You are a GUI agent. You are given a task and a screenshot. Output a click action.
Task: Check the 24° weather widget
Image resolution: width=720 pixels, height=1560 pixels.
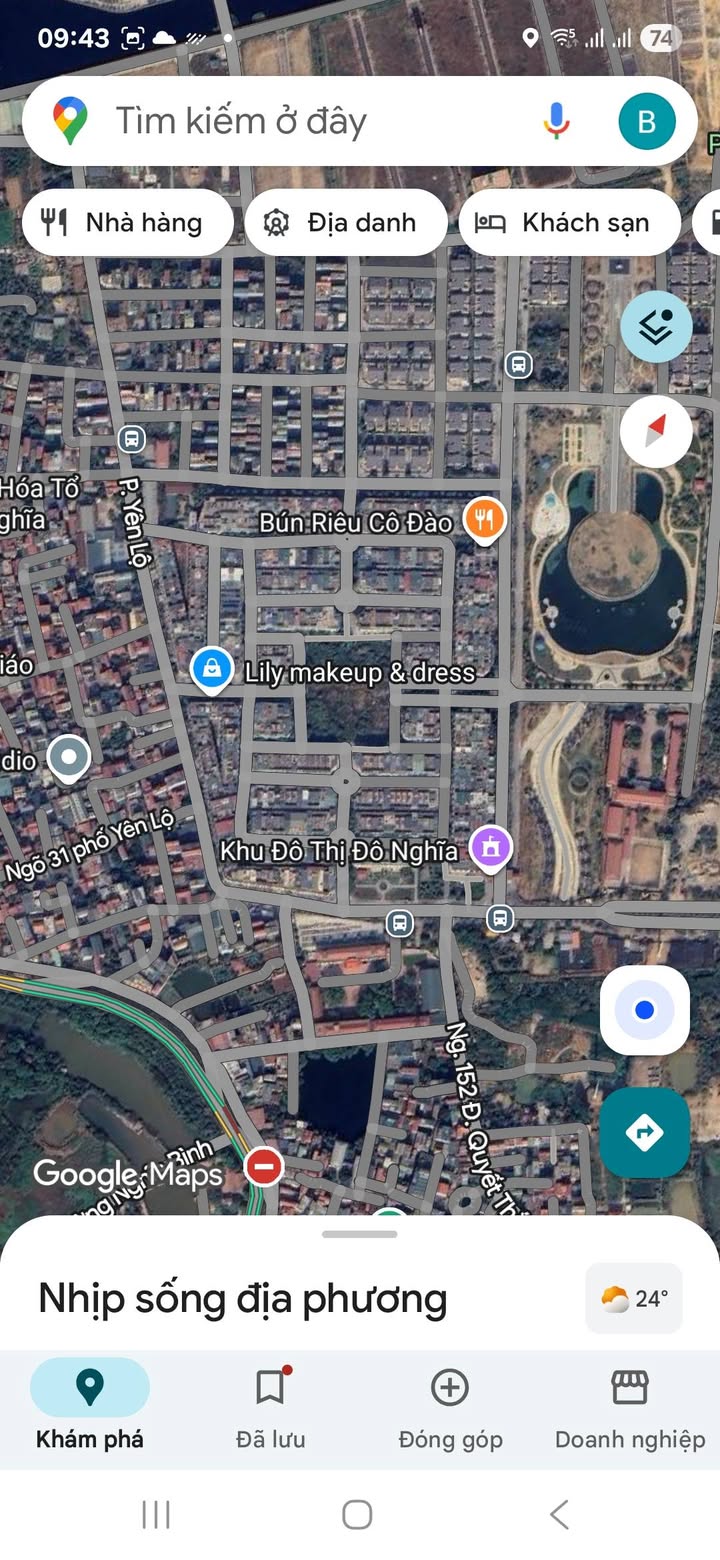[634, 1298]
